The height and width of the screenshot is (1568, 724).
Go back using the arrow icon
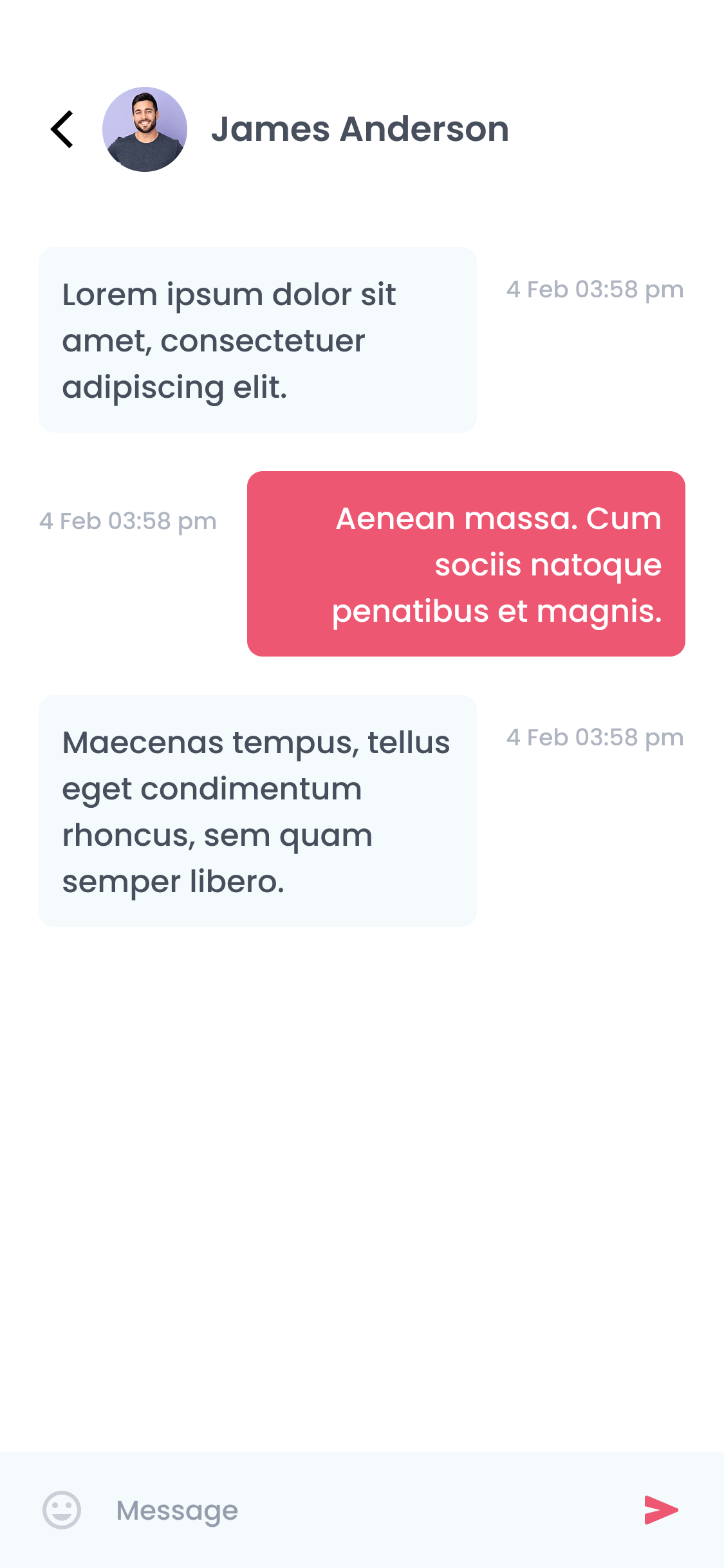62,129
